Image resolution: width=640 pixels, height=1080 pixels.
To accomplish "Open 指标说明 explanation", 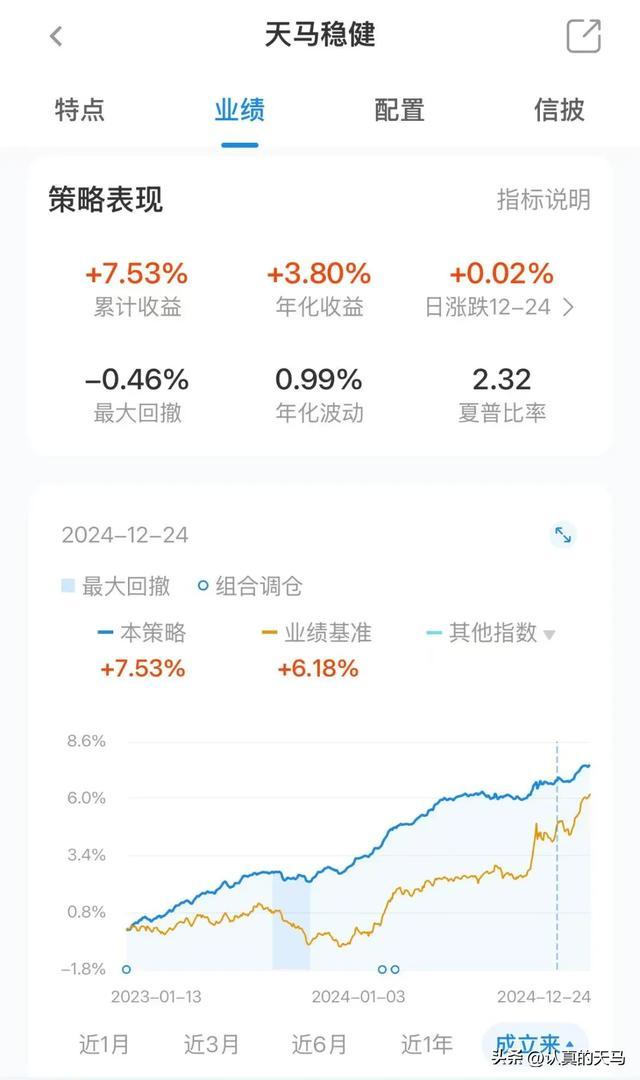I will 544,200.
